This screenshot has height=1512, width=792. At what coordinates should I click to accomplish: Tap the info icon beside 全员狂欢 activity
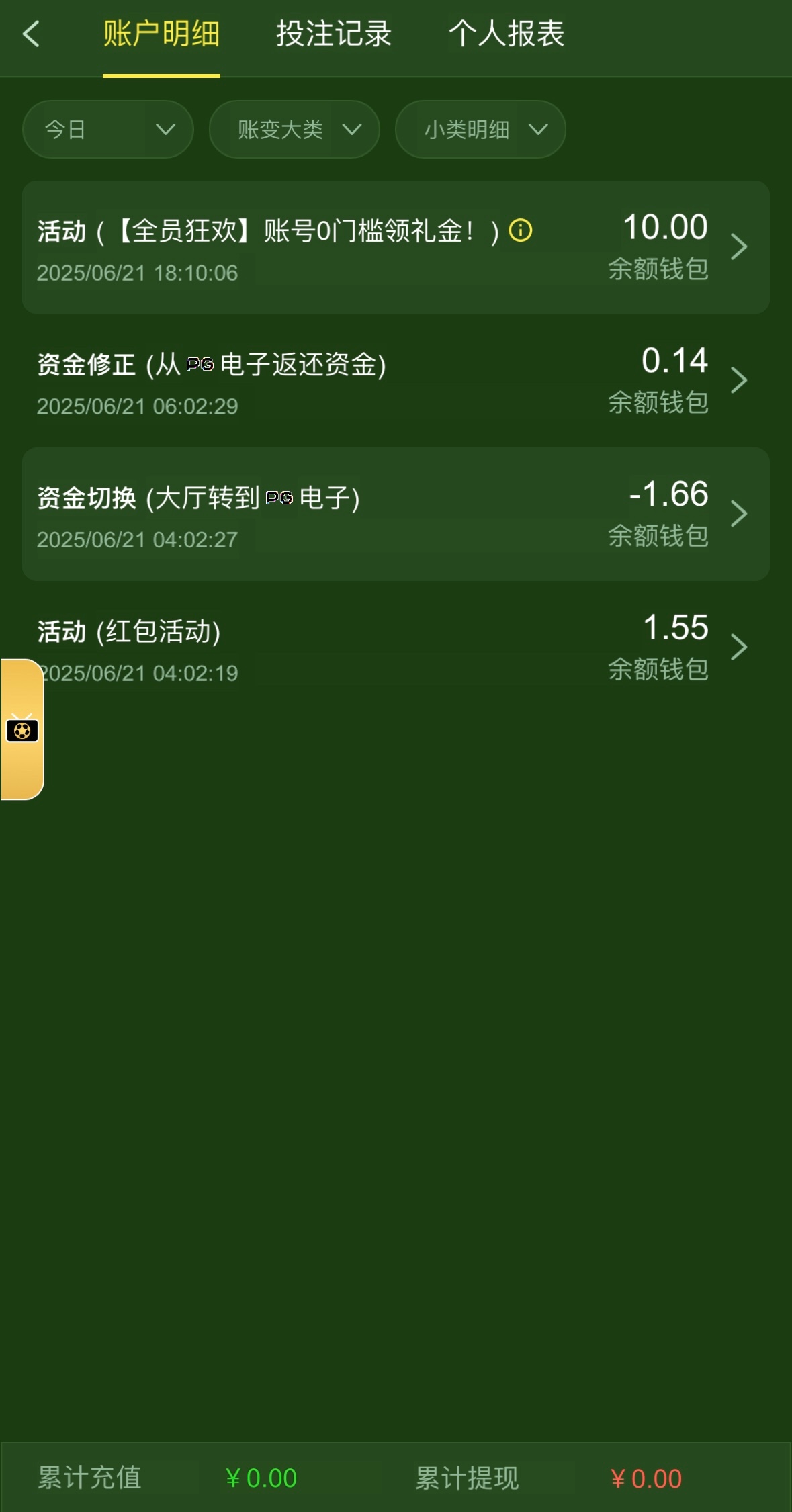521,231
